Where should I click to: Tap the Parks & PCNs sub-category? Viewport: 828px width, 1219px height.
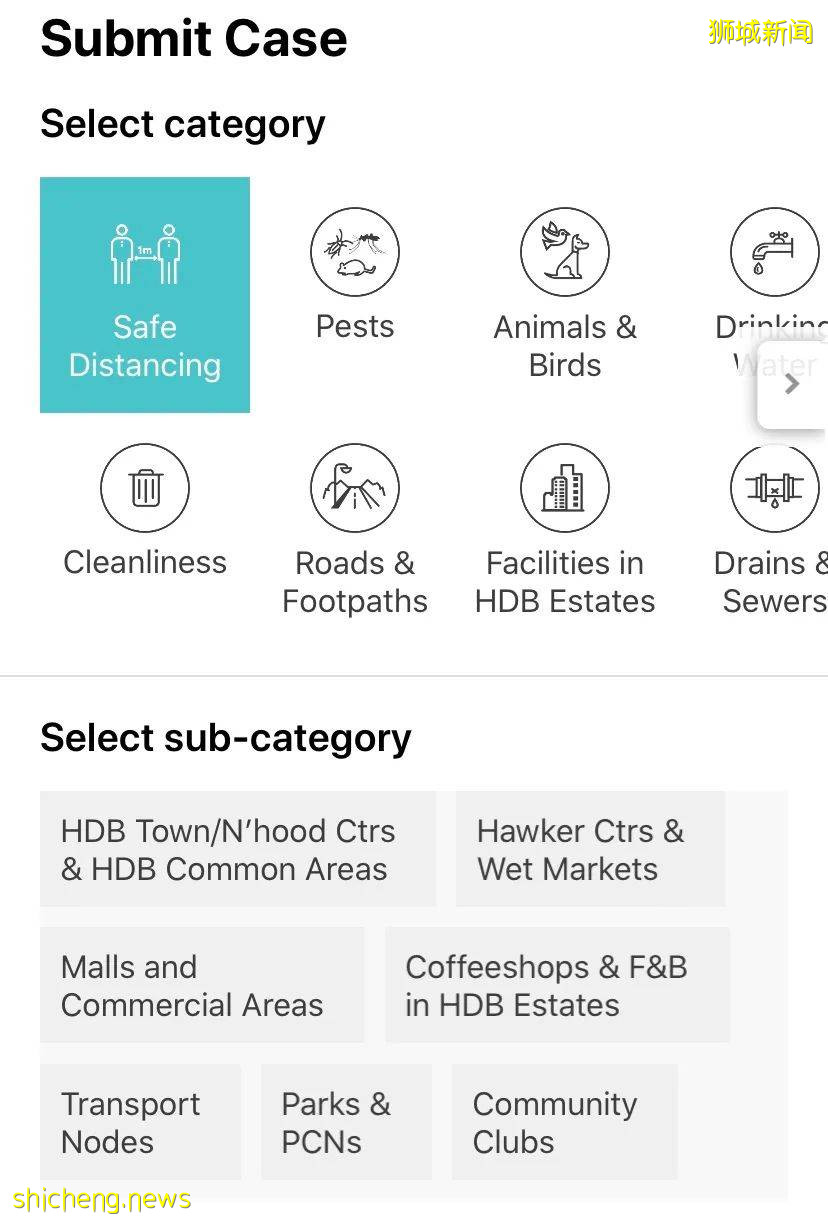[x=346, y=1122]
